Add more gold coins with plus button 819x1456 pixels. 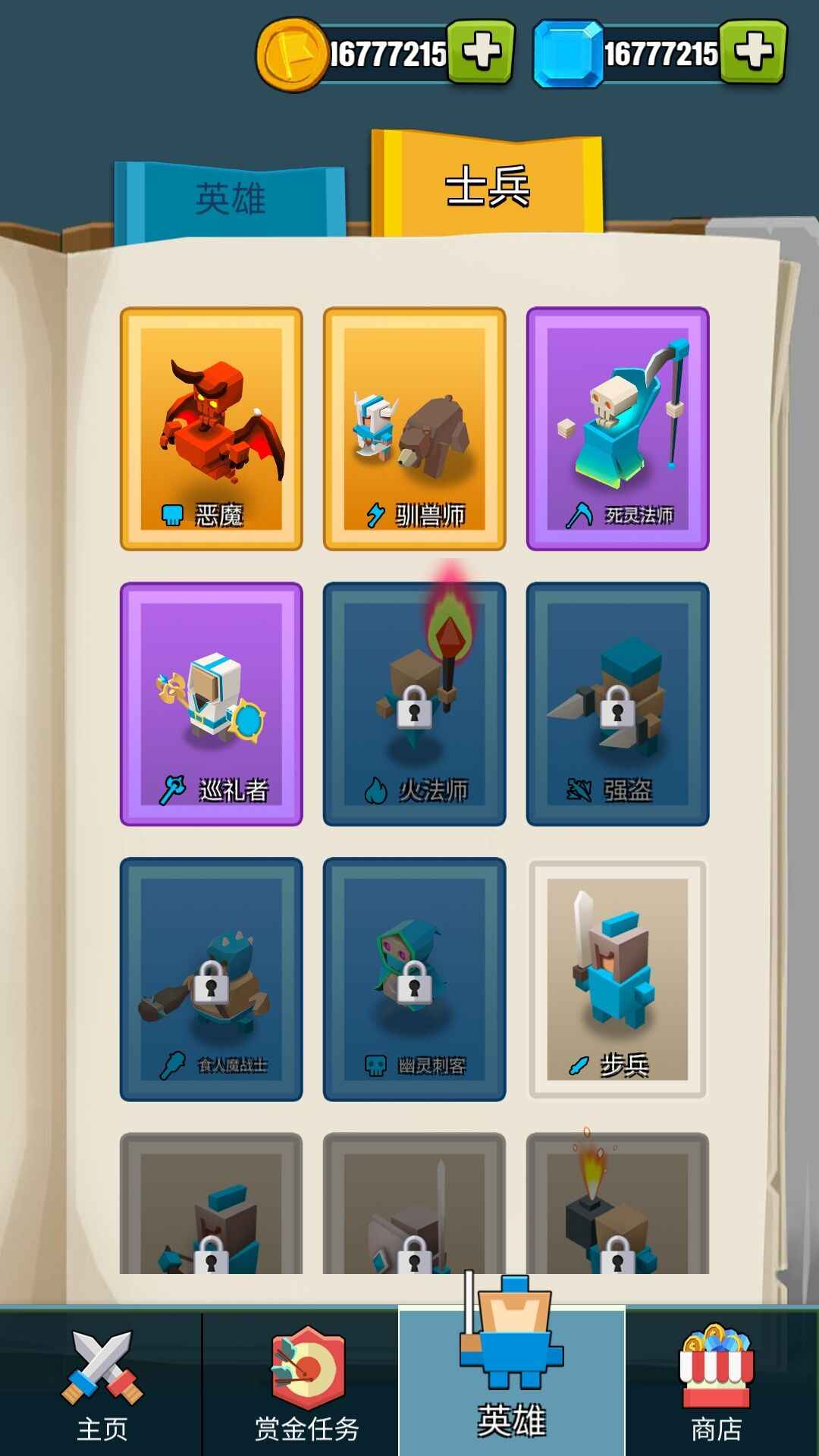coord(481,52)
